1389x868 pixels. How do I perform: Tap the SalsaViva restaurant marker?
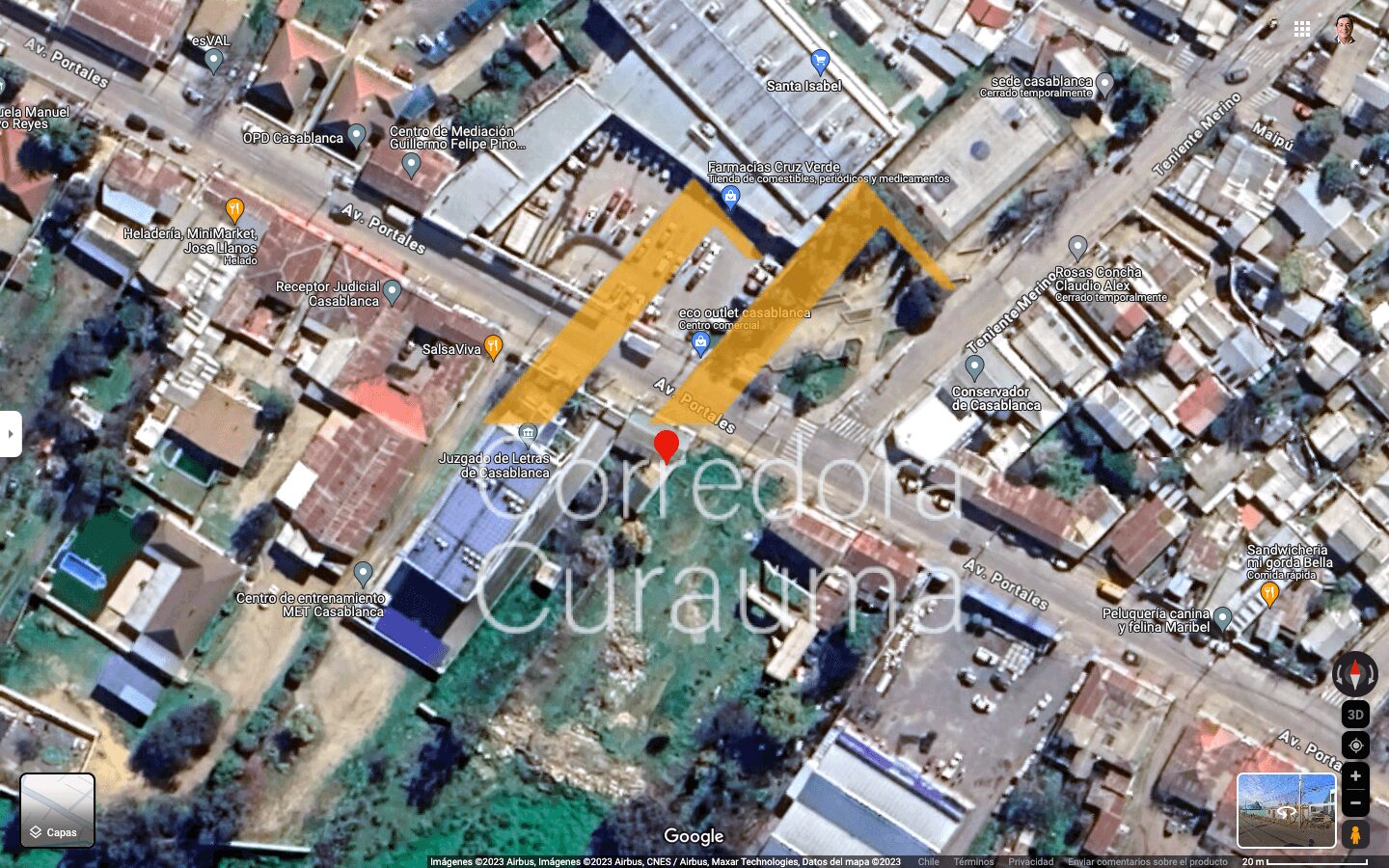click(x=493, y=347)
